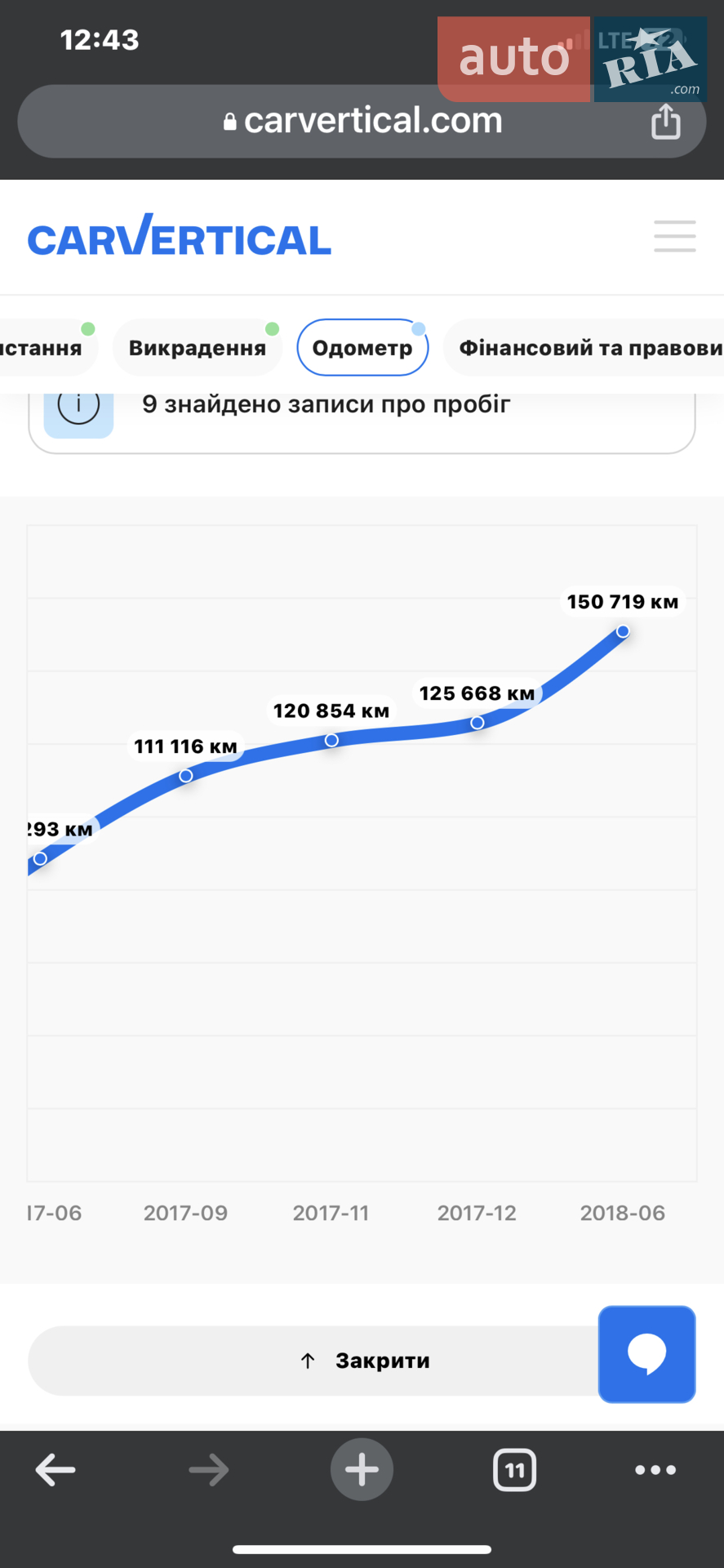Tap the 120 854 км data point
Viewport: 724px width, 1568px height.
331,740
